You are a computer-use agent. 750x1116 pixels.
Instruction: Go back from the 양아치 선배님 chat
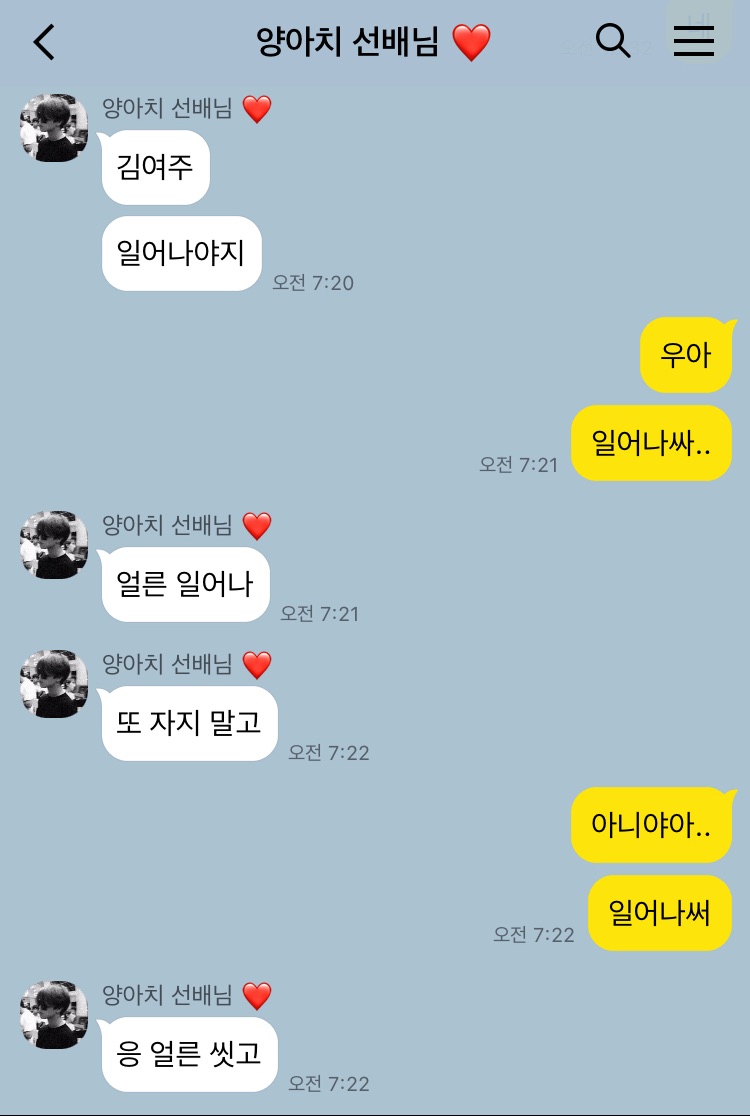[44, 42]
